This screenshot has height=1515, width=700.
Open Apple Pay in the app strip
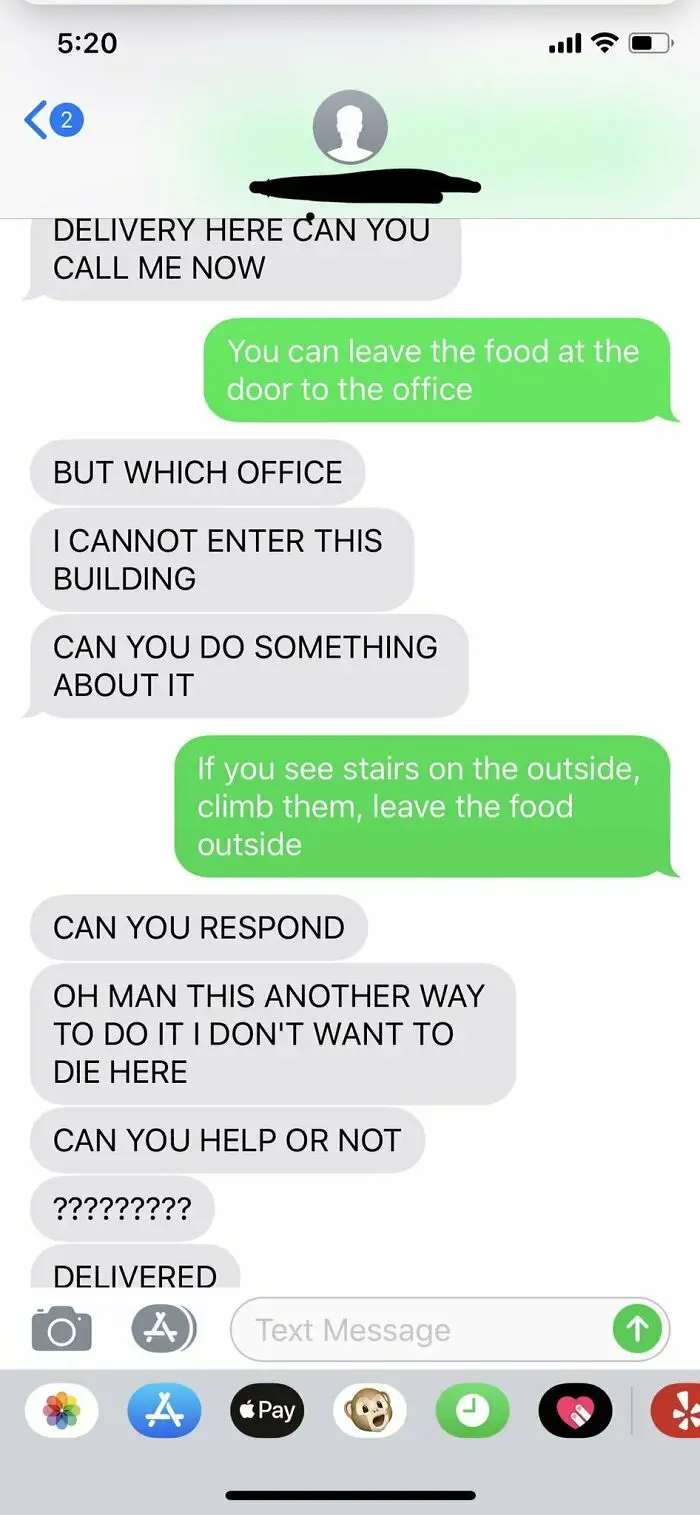267,1411
